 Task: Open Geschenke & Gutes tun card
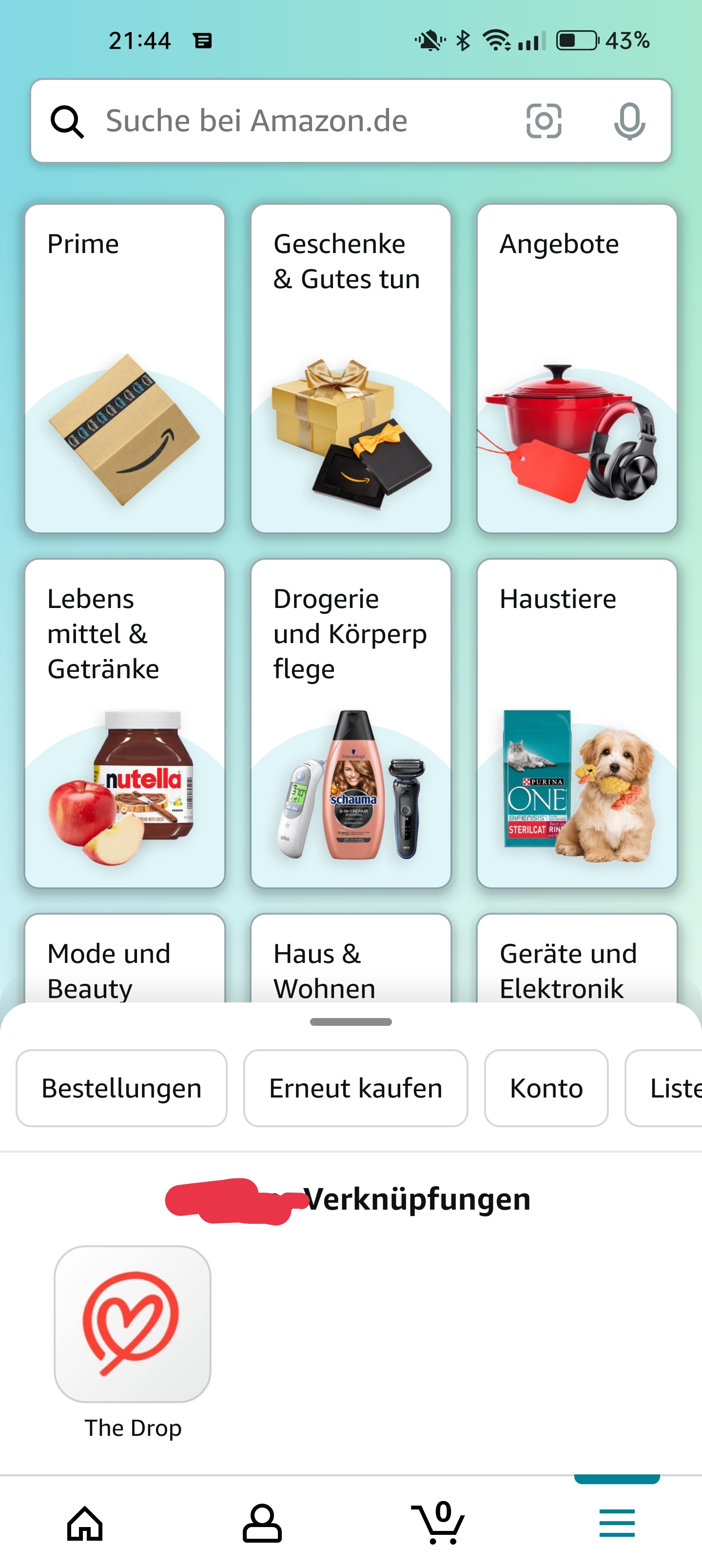pyautogui.click(x=351, y=368)
